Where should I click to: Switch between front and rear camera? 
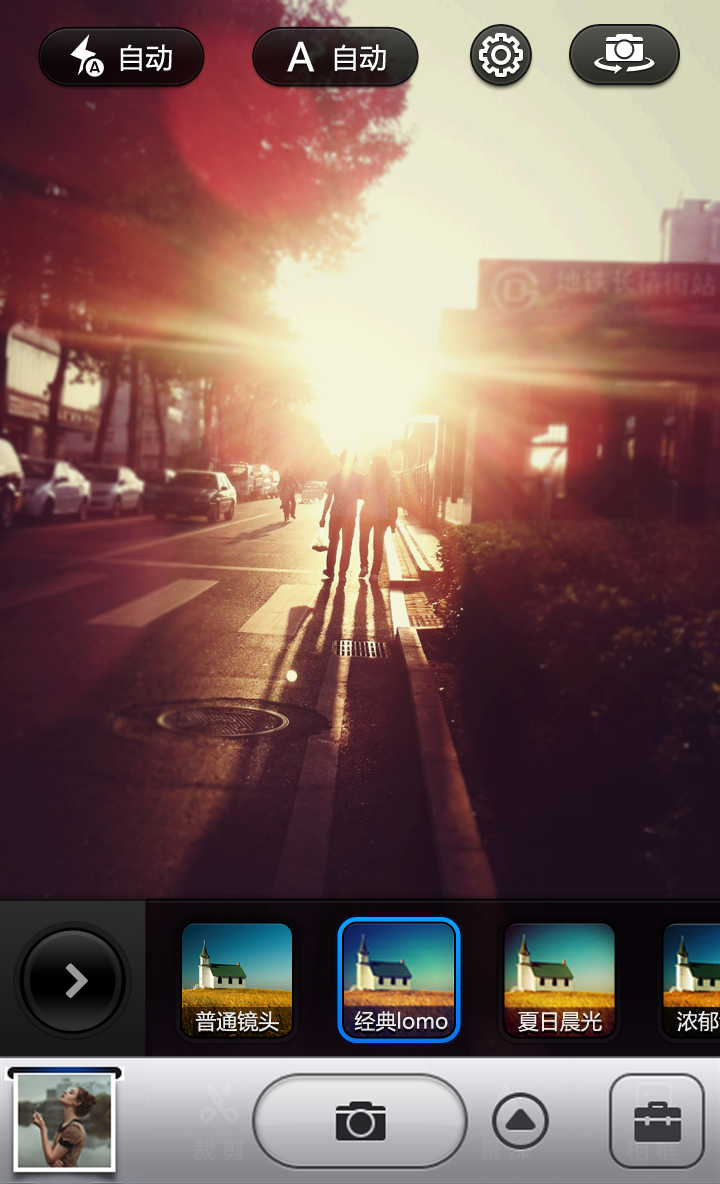click(x=624, y=54)
